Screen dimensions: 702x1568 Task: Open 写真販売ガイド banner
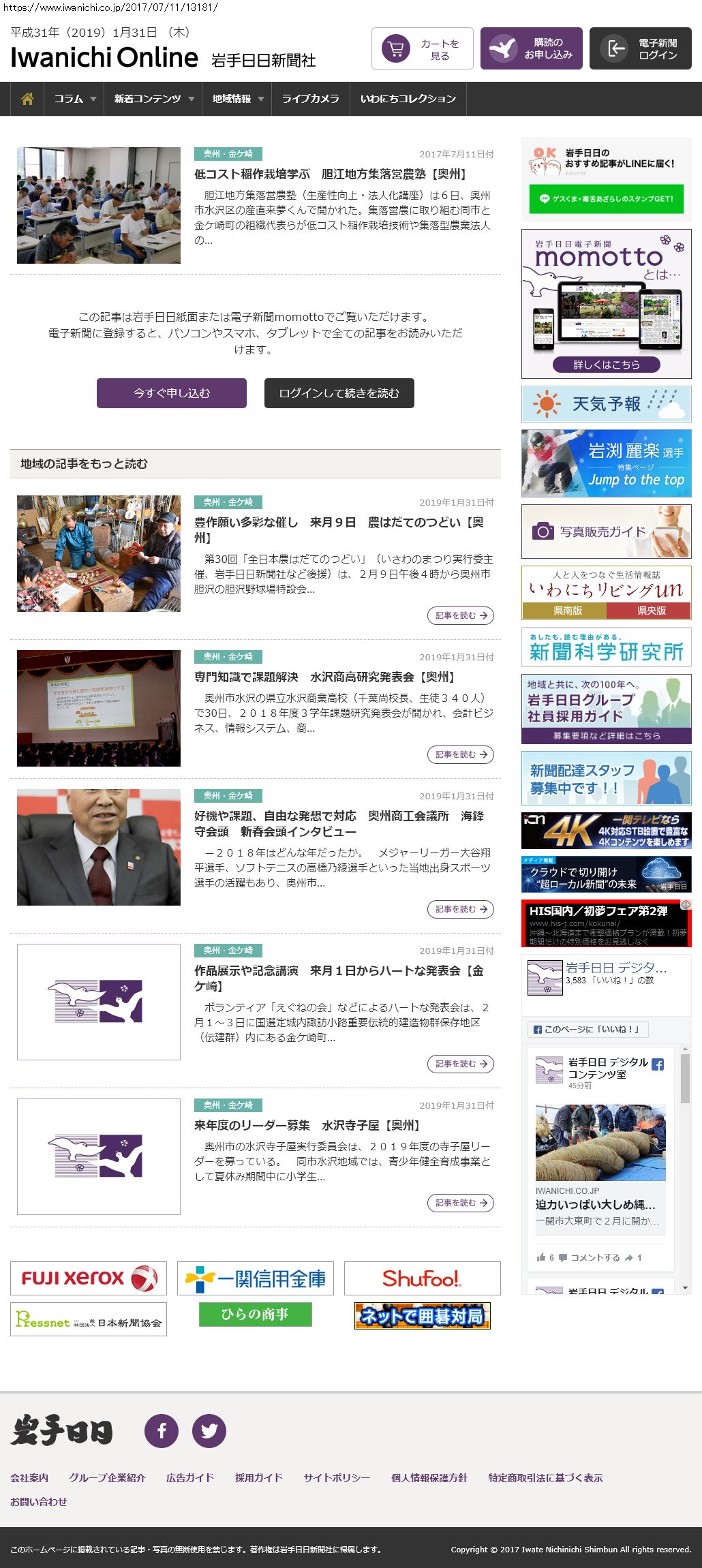pyautogui.click(x=606, y=532)
